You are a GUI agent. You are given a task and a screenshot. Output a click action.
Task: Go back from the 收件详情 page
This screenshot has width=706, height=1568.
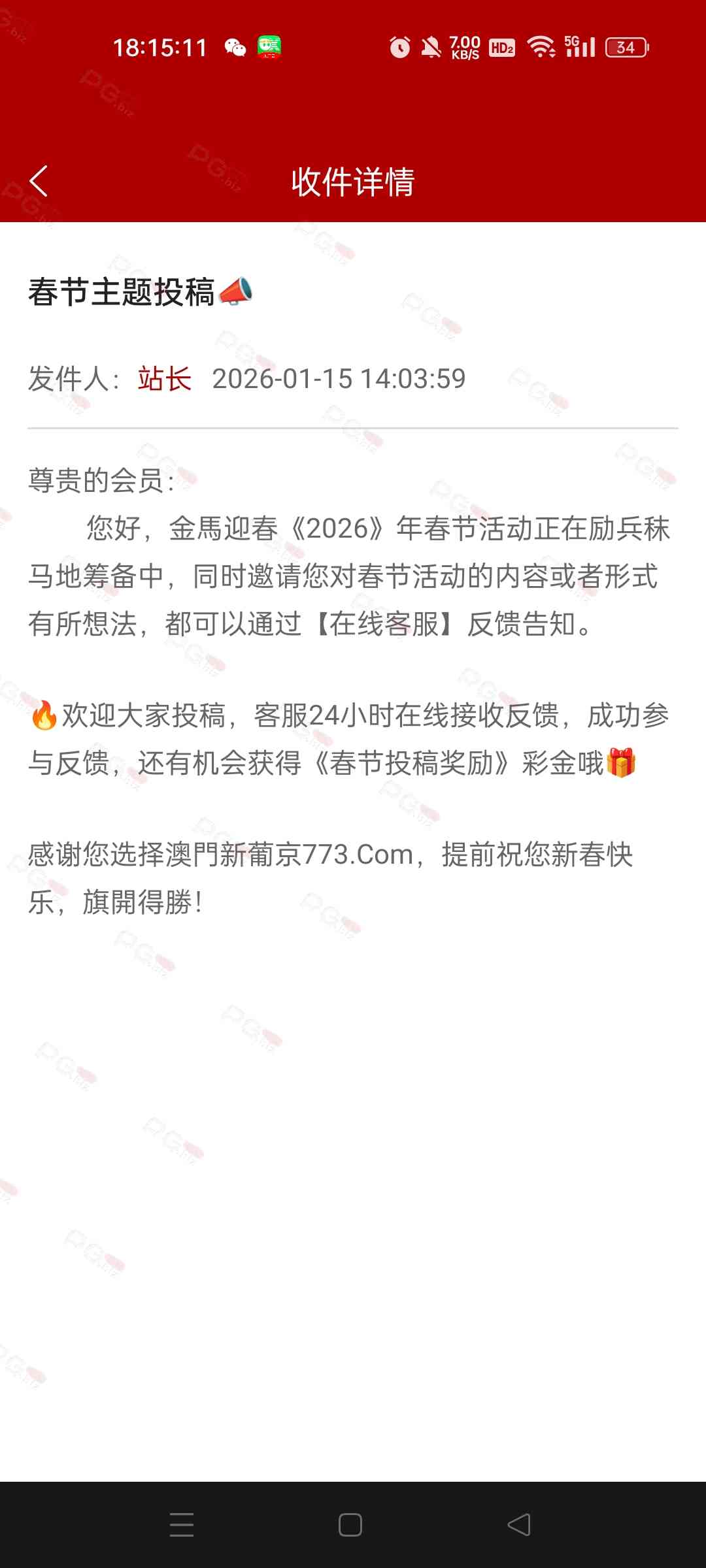coord(39,181)
